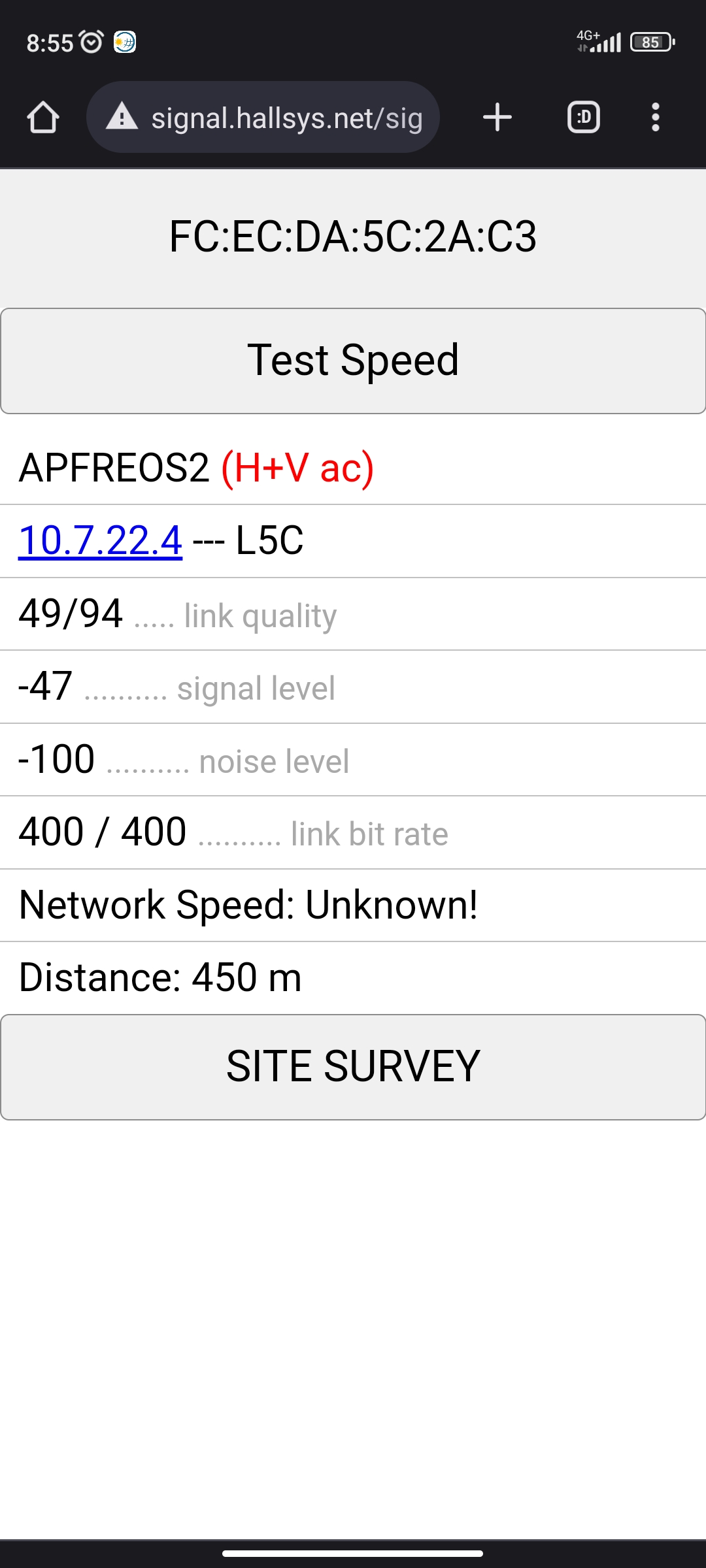Open the browser overflow menu
706x1568 pixels.
[x=655, y=118]
